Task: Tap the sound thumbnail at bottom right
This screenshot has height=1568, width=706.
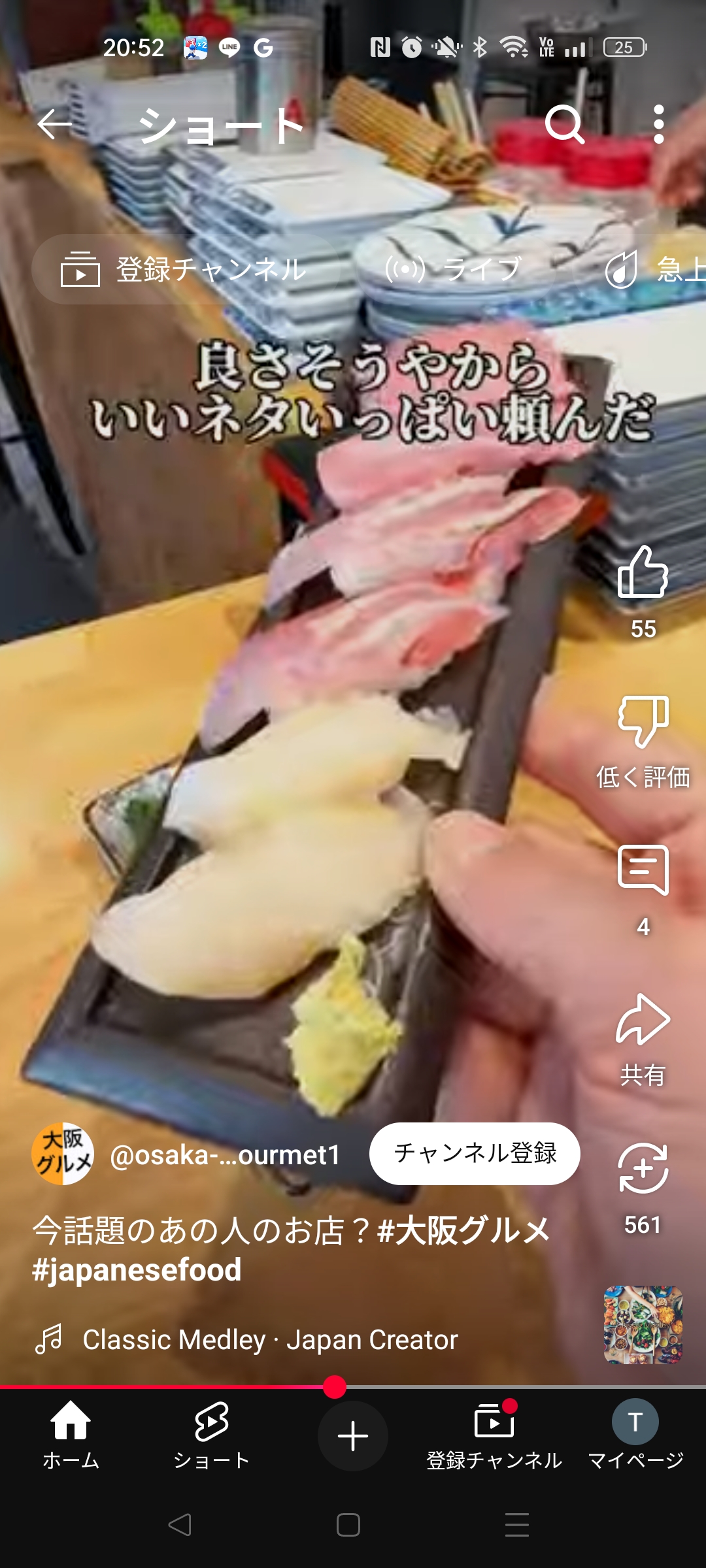Action: coord(643,1325)
